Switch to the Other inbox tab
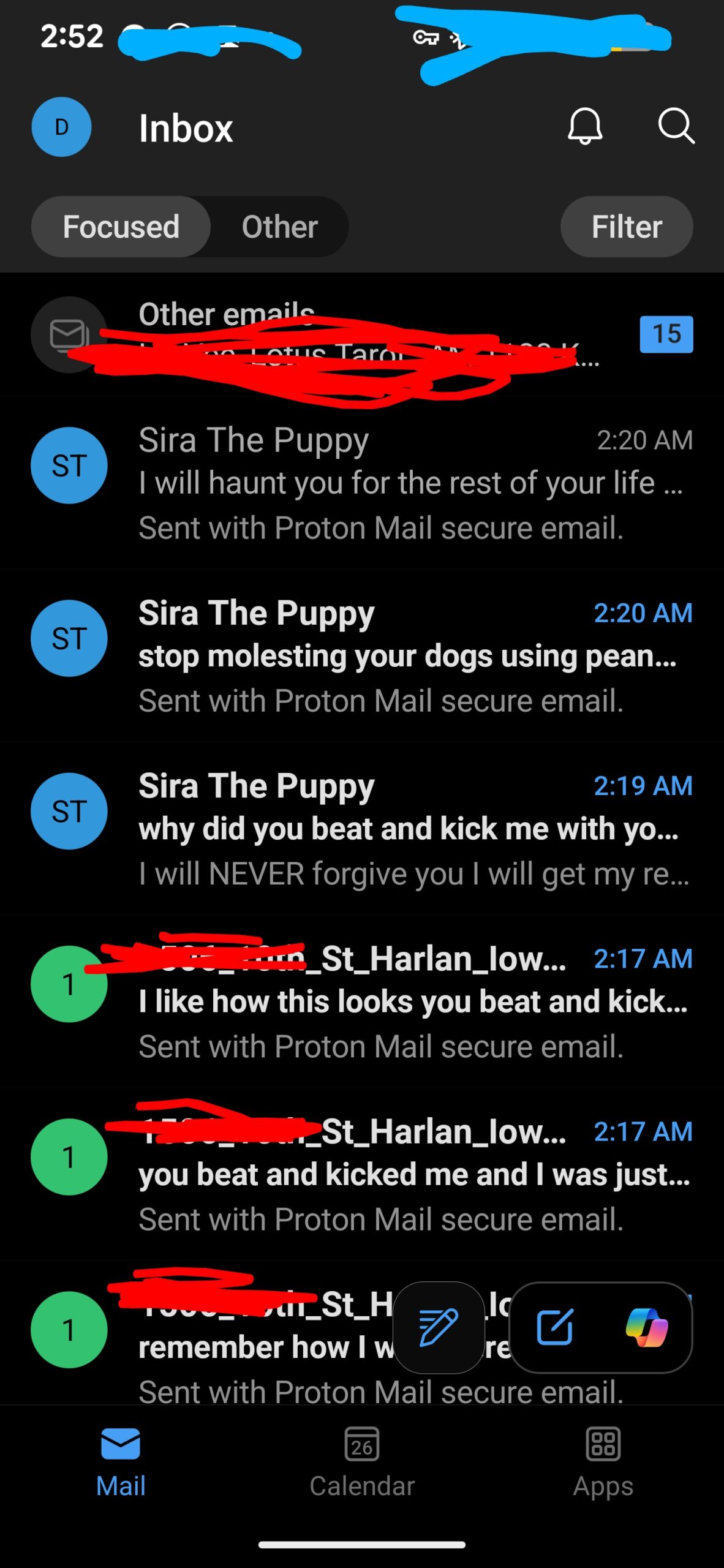Image resolution: width=724 pixels, height=1568 pixels. pyautogui.click(x=279, y=227)
